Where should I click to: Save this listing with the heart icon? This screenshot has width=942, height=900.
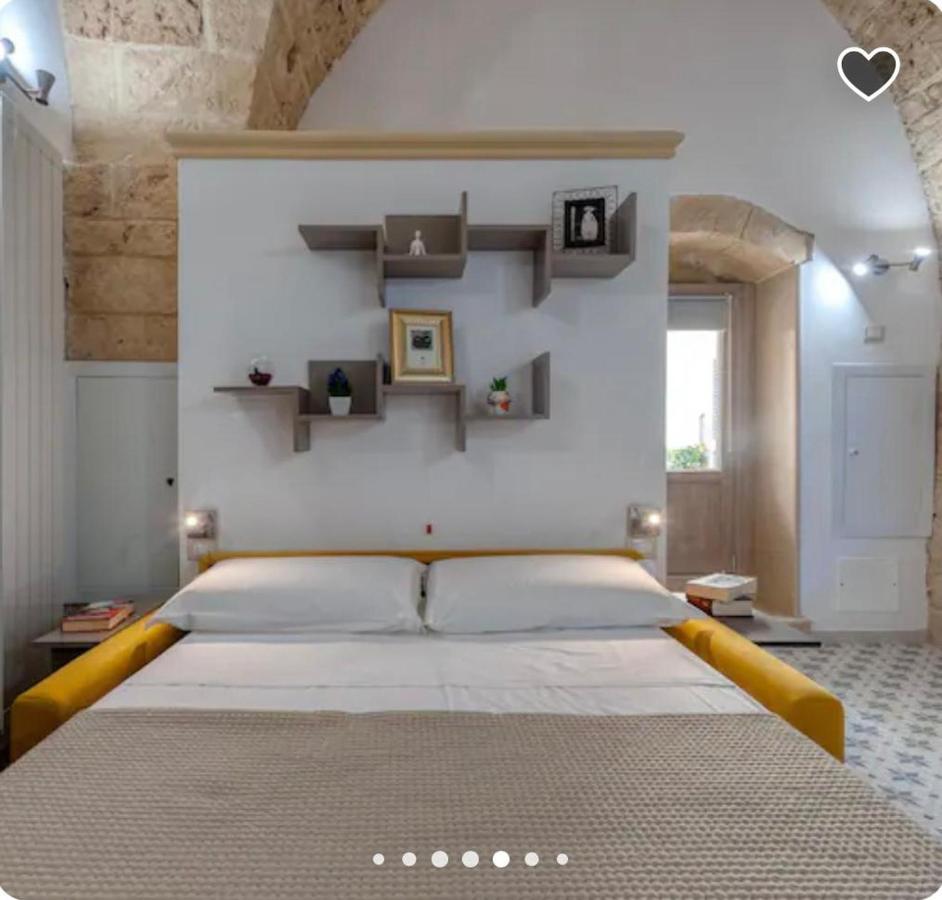pos(867,72)
